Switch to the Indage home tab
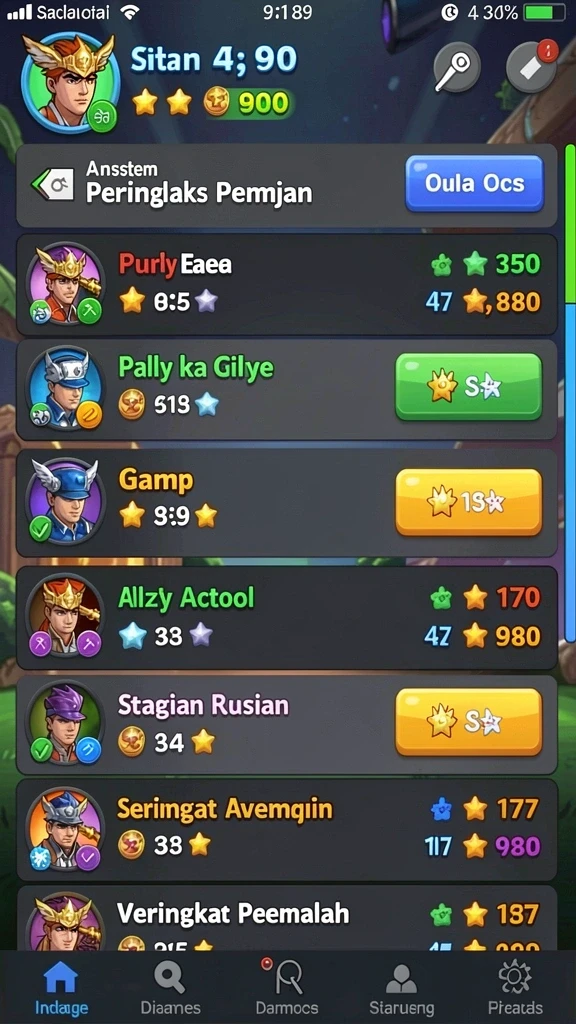576x1024 pixels. pos(61,988)
